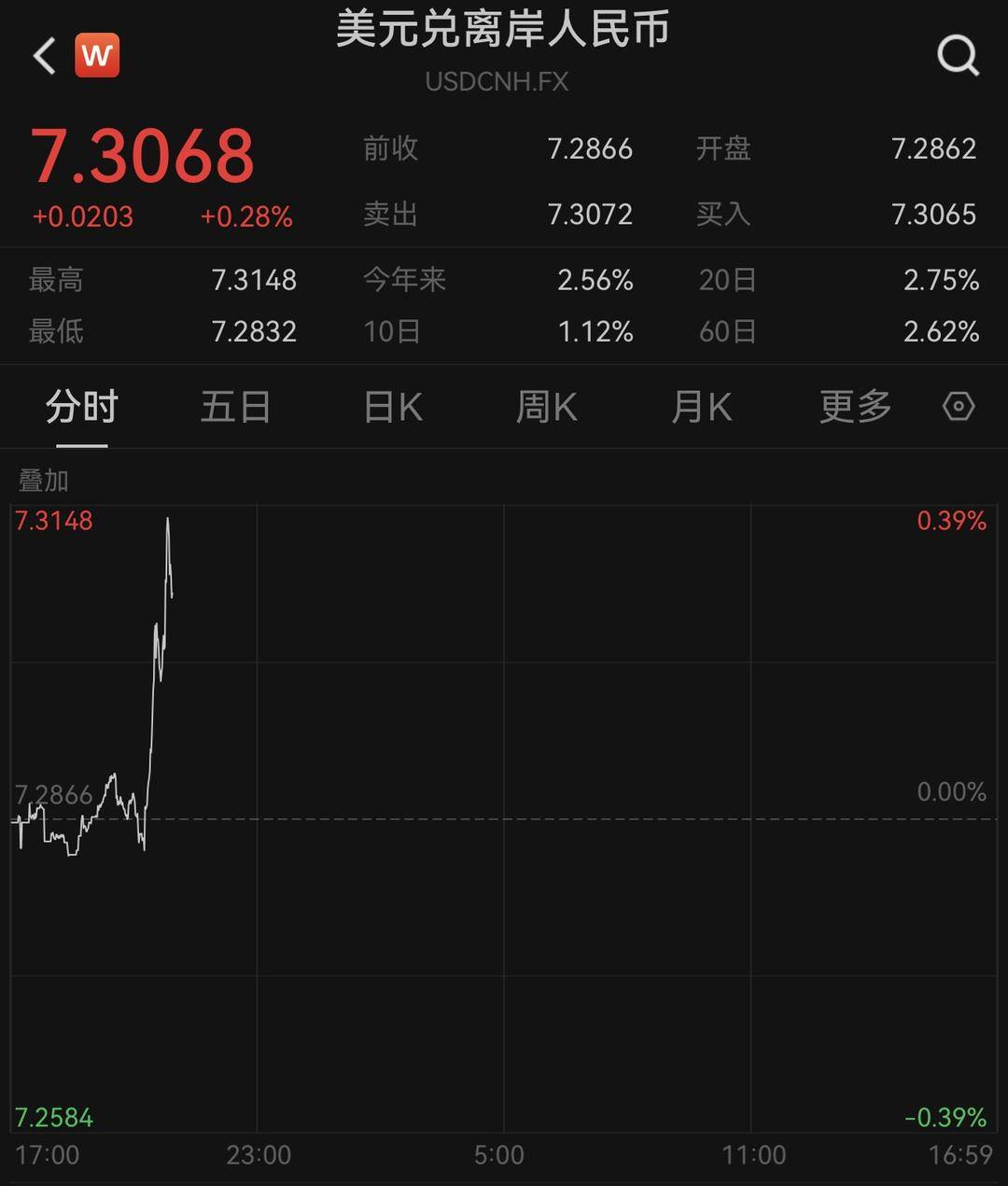The image size is (1008, 1186).
Task: Switch to the 五日 tab
Action: [235, 408]
